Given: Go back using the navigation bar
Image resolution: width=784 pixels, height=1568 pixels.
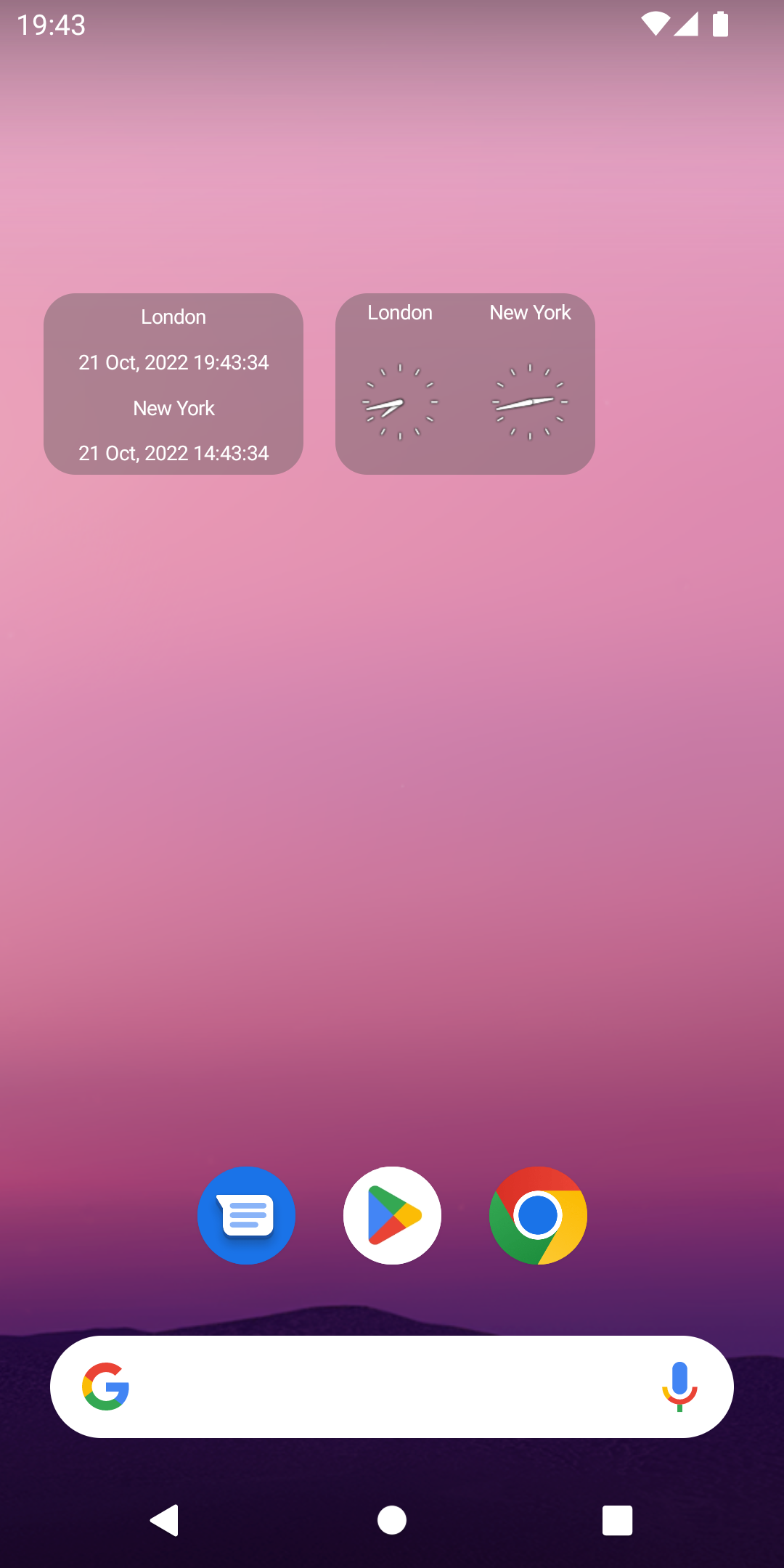Looking at the screenshot, I should click(x=165, y=1520).
